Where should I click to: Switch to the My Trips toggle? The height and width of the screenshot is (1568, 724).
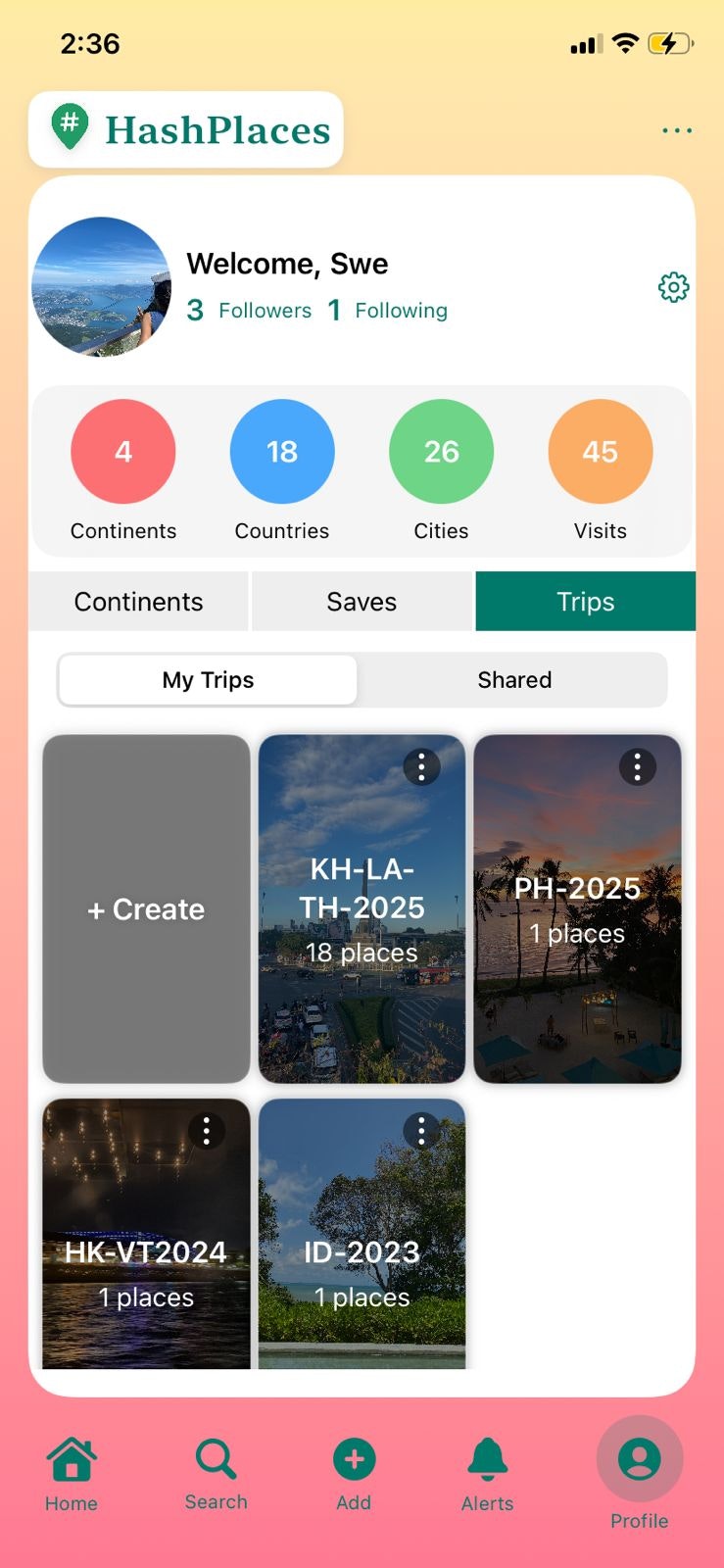(207, 679)
